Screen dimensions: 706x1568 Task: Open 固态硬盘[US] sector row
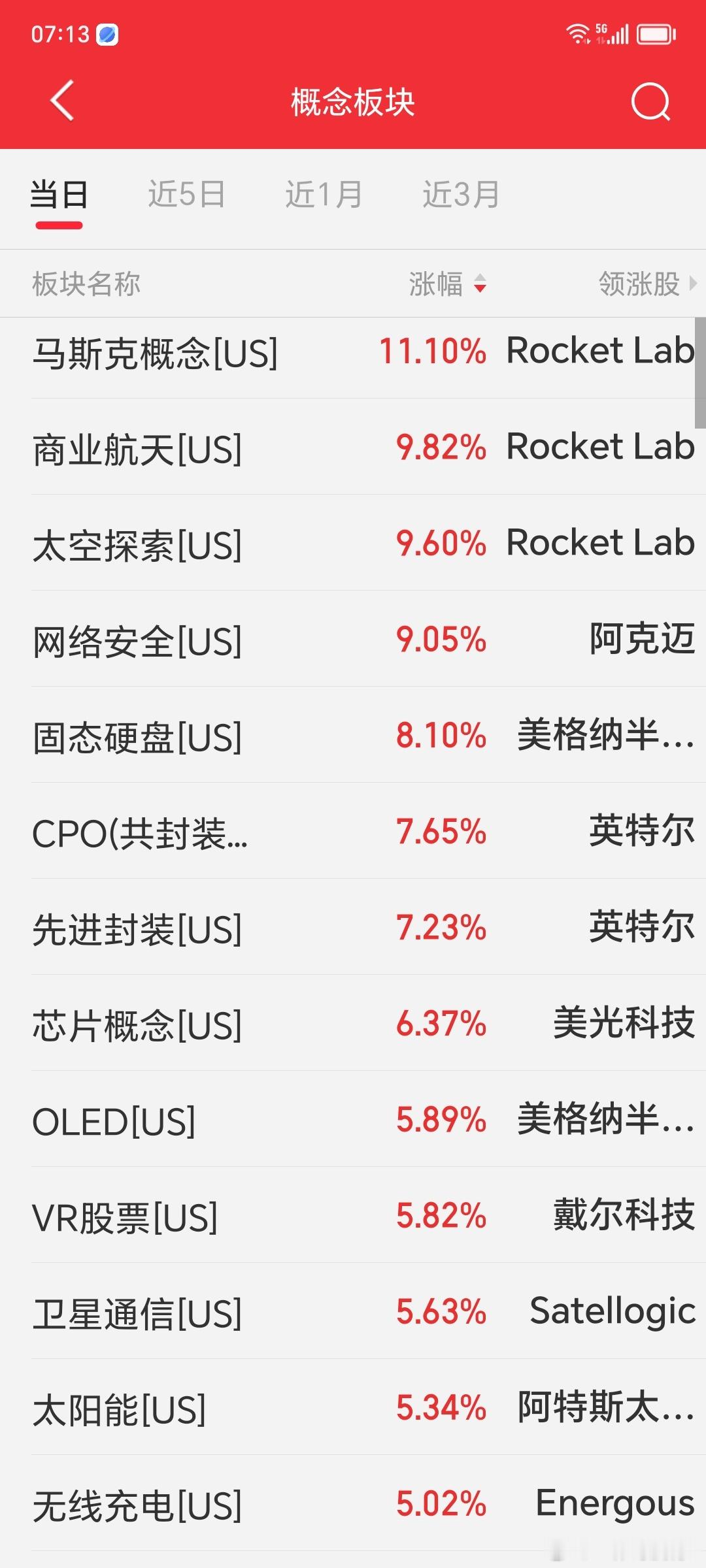(353, 735)
